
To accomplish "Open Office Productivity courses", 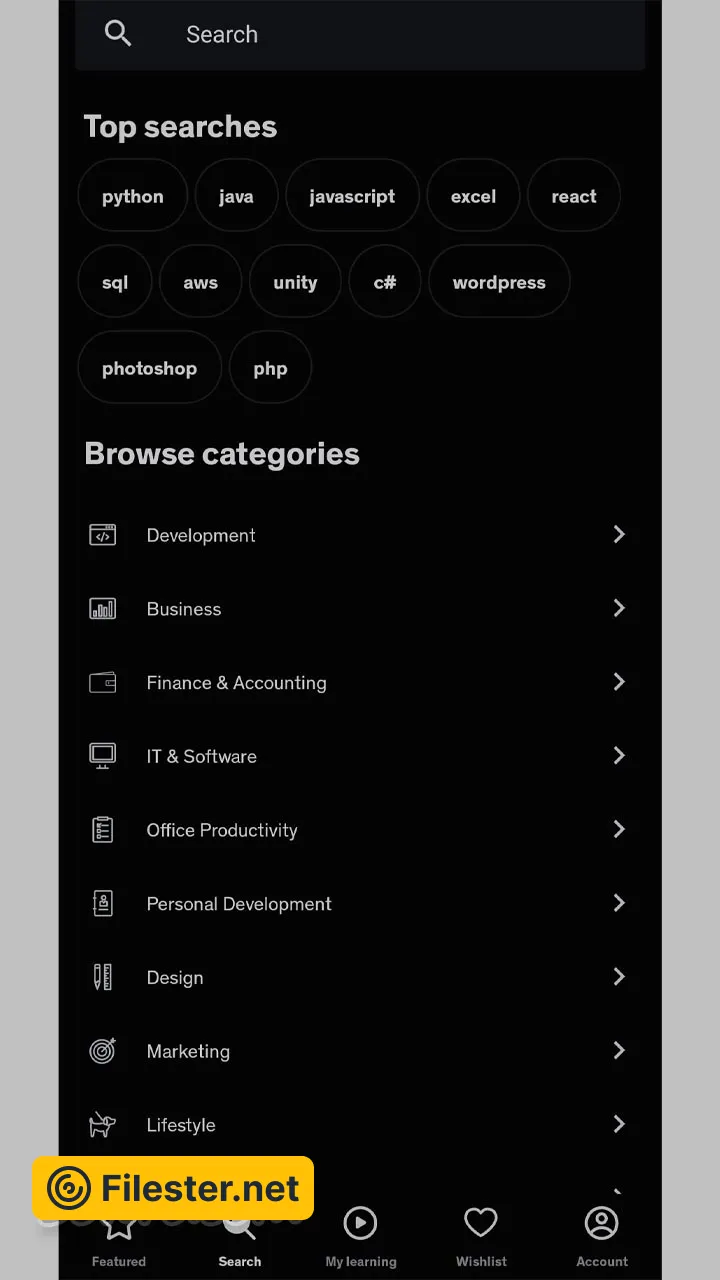I will tap(358, 830).
